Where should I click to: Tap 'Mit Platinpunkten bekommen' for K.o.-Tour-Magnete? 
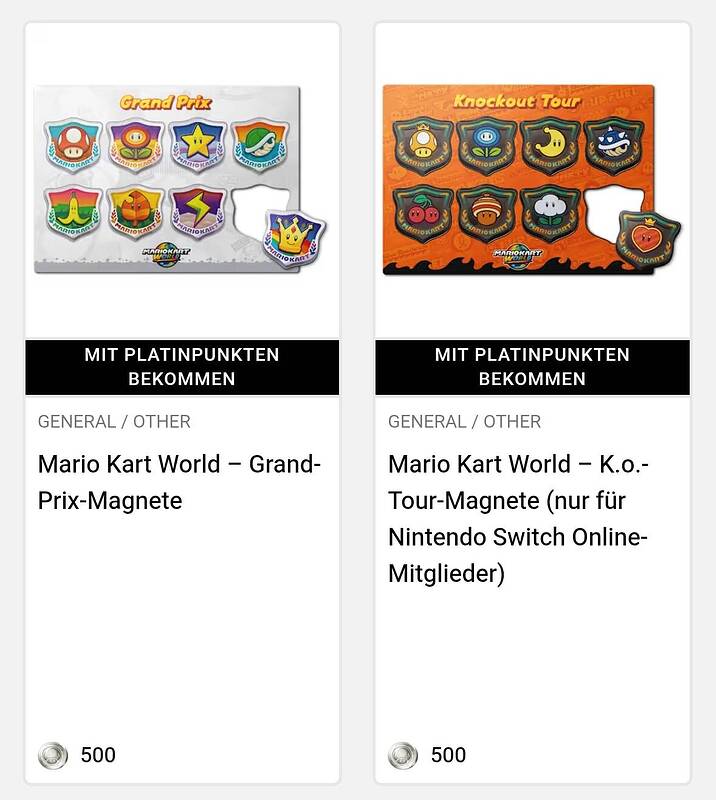532,367
